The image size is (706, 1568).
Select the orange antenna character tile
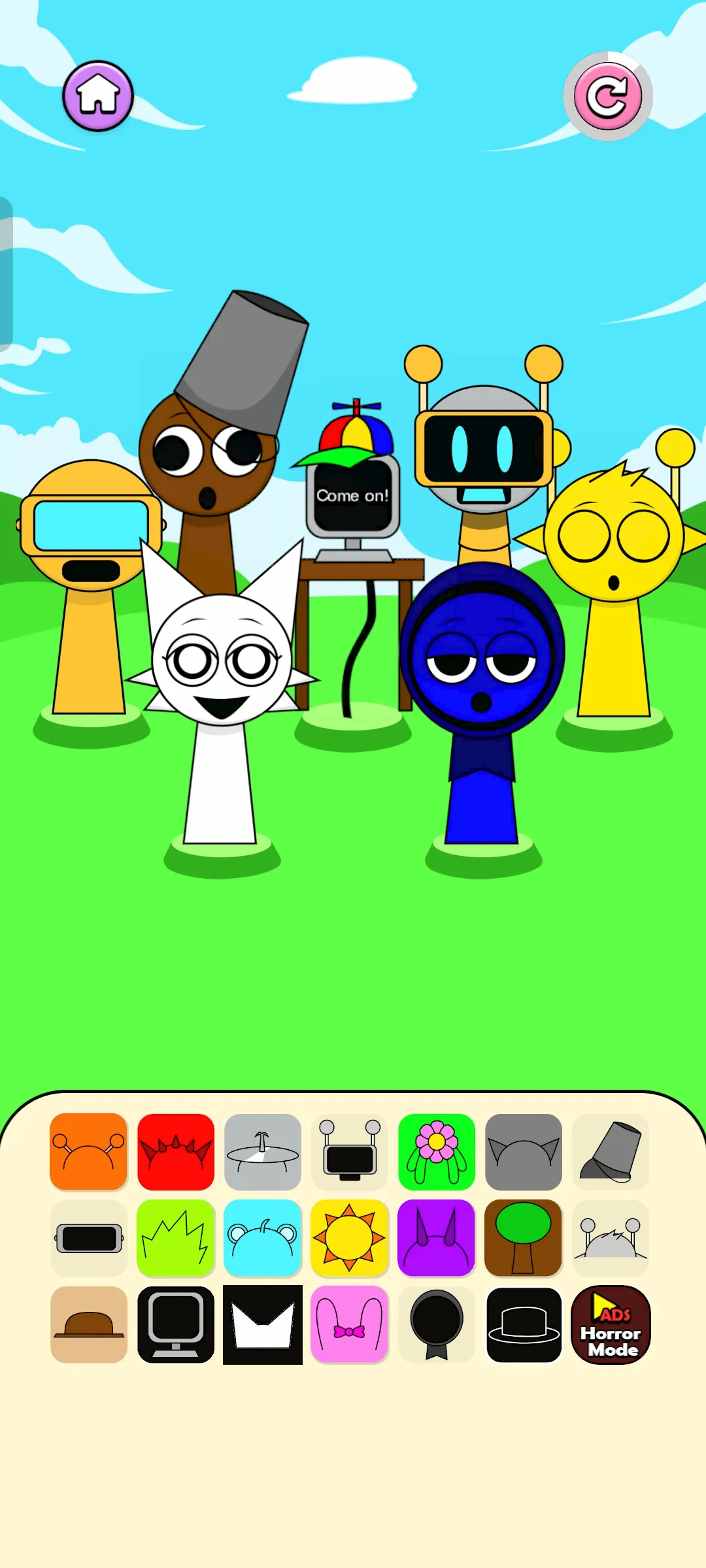(88, 1152)
